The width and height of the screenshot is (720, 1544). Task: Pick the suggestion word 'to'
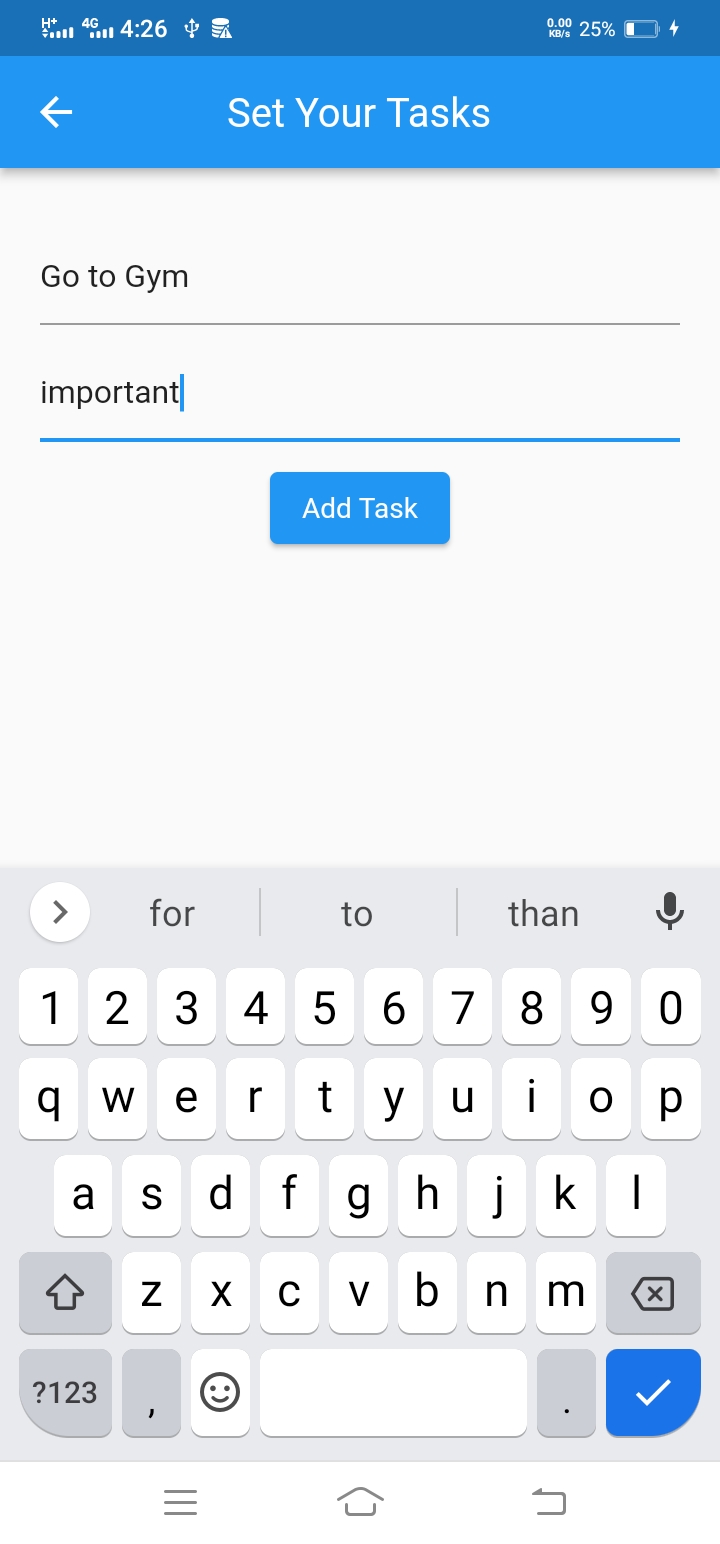pyautogui.click(x=356, y=912)
